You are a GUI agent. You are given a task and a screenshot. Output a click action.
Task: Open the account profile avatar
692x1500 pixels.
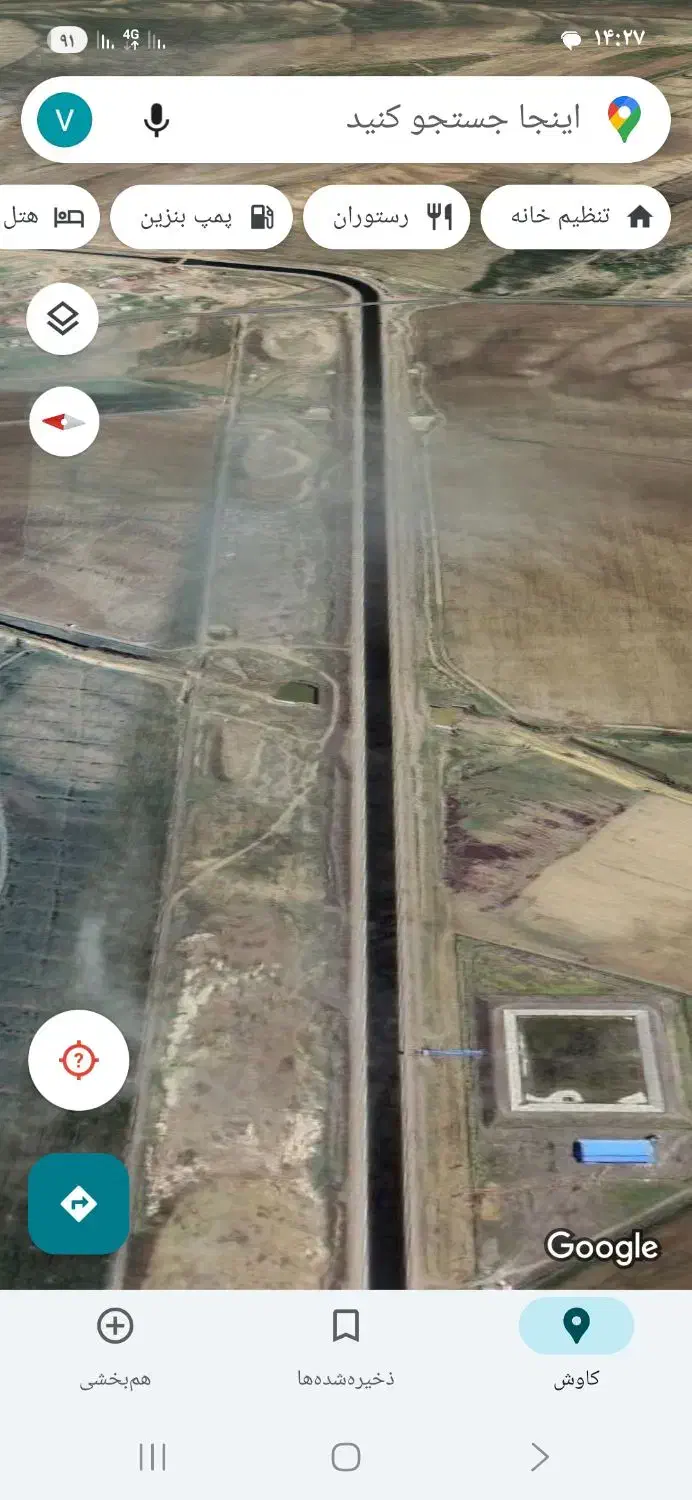point(65,120)
